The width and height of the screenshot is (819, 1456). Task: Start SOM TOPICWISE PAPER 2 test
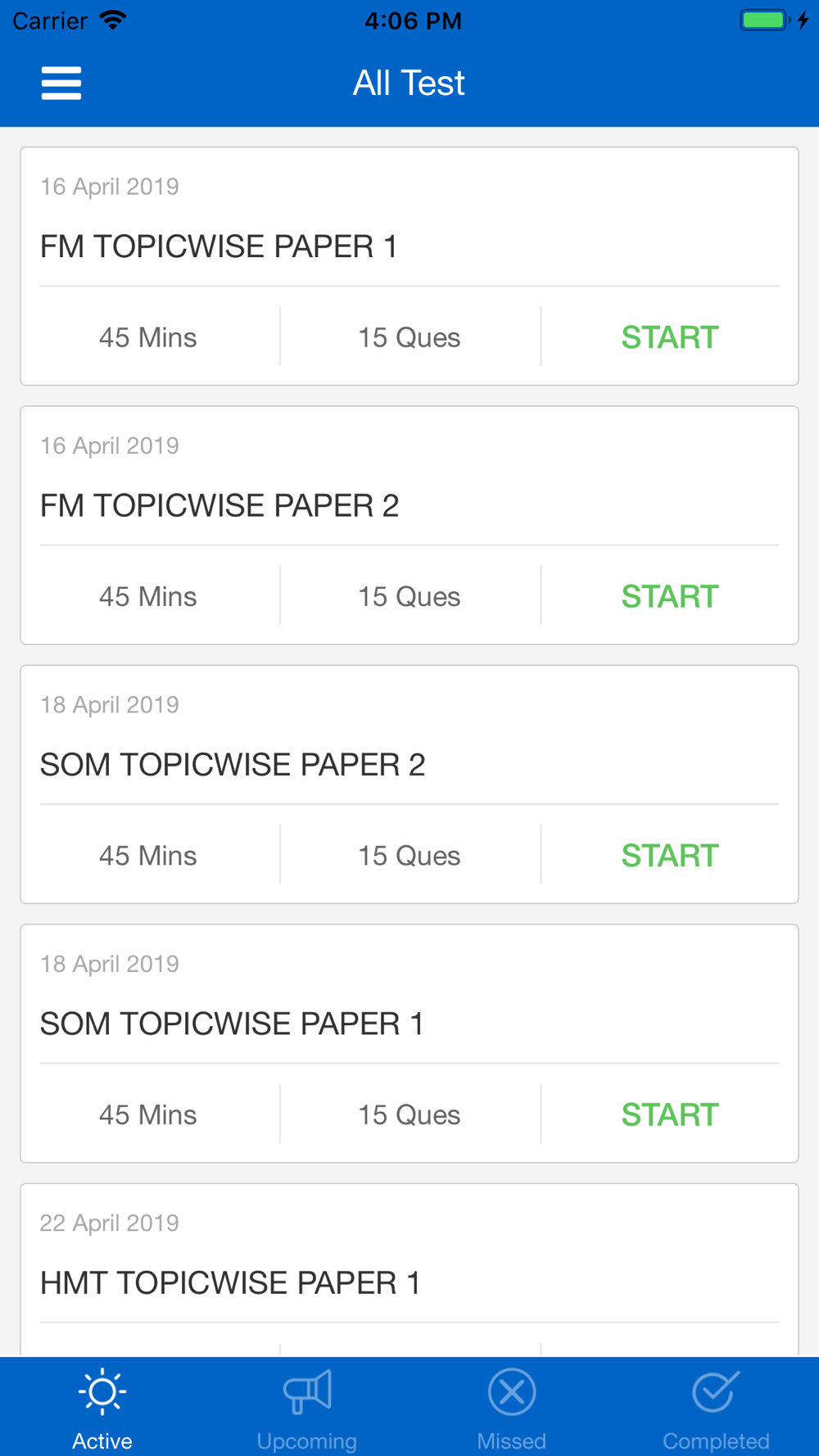point(669,856)
